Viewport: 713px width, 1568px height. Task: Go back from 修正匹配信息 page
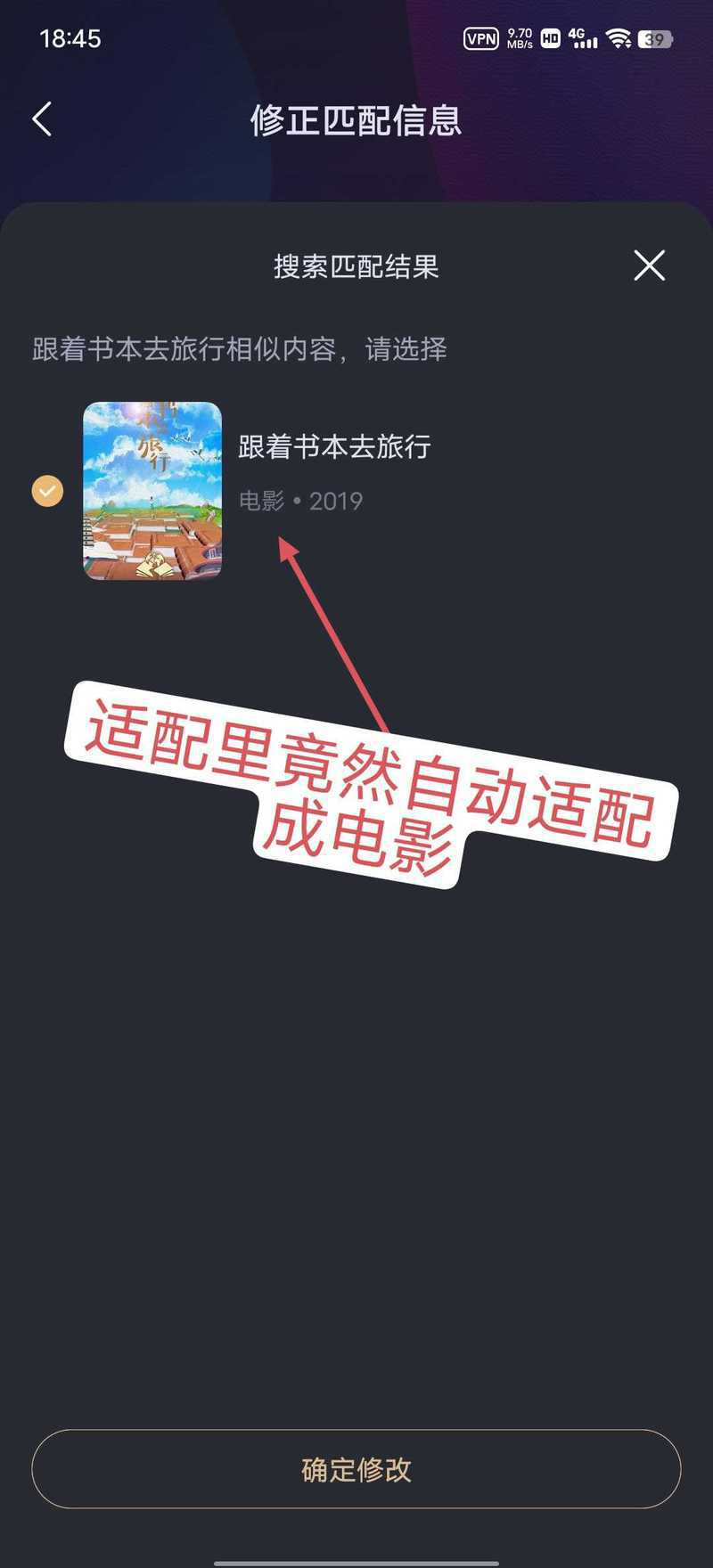[x=42, y=118]
